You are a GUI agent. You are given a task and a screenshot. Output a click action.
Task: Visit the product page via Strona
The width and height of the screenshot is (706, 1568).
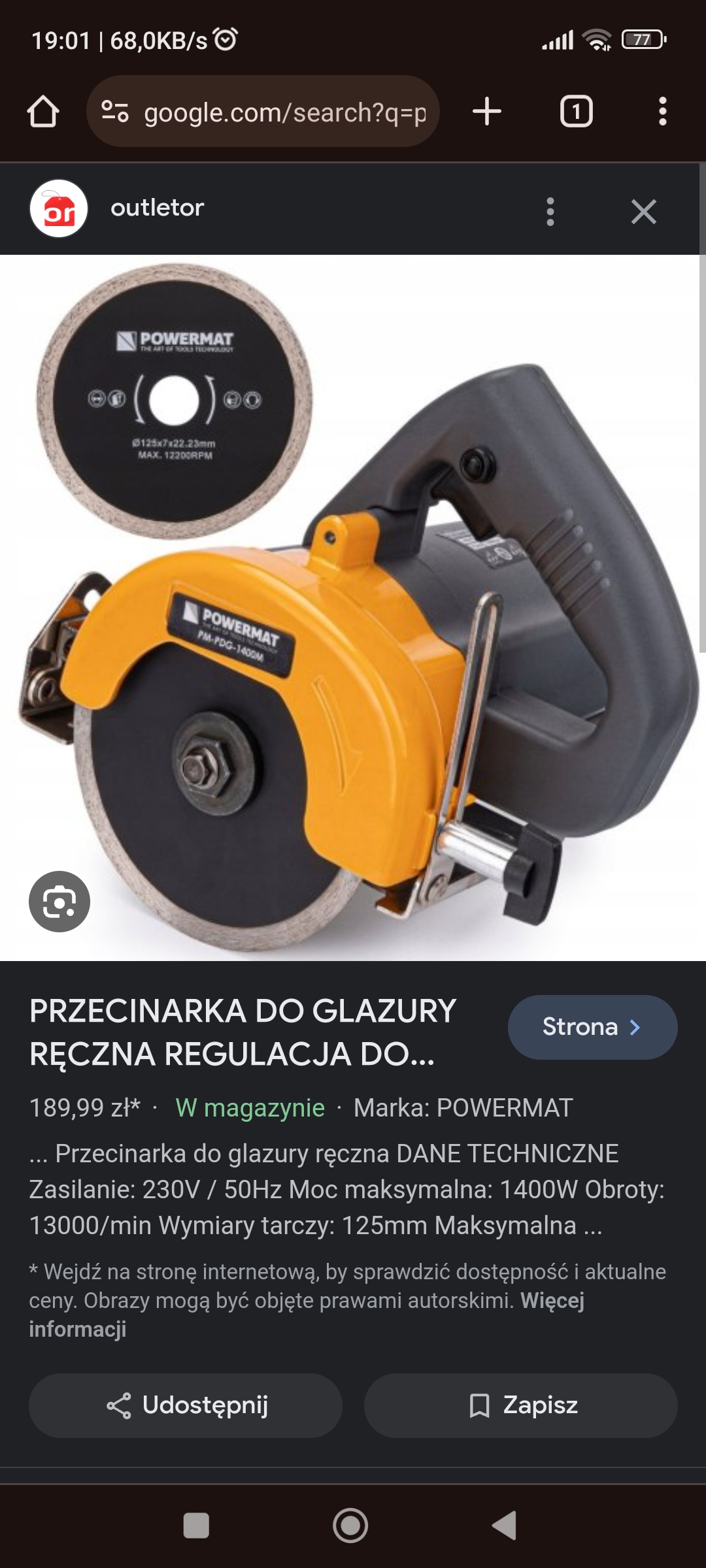click(592, 1027)
